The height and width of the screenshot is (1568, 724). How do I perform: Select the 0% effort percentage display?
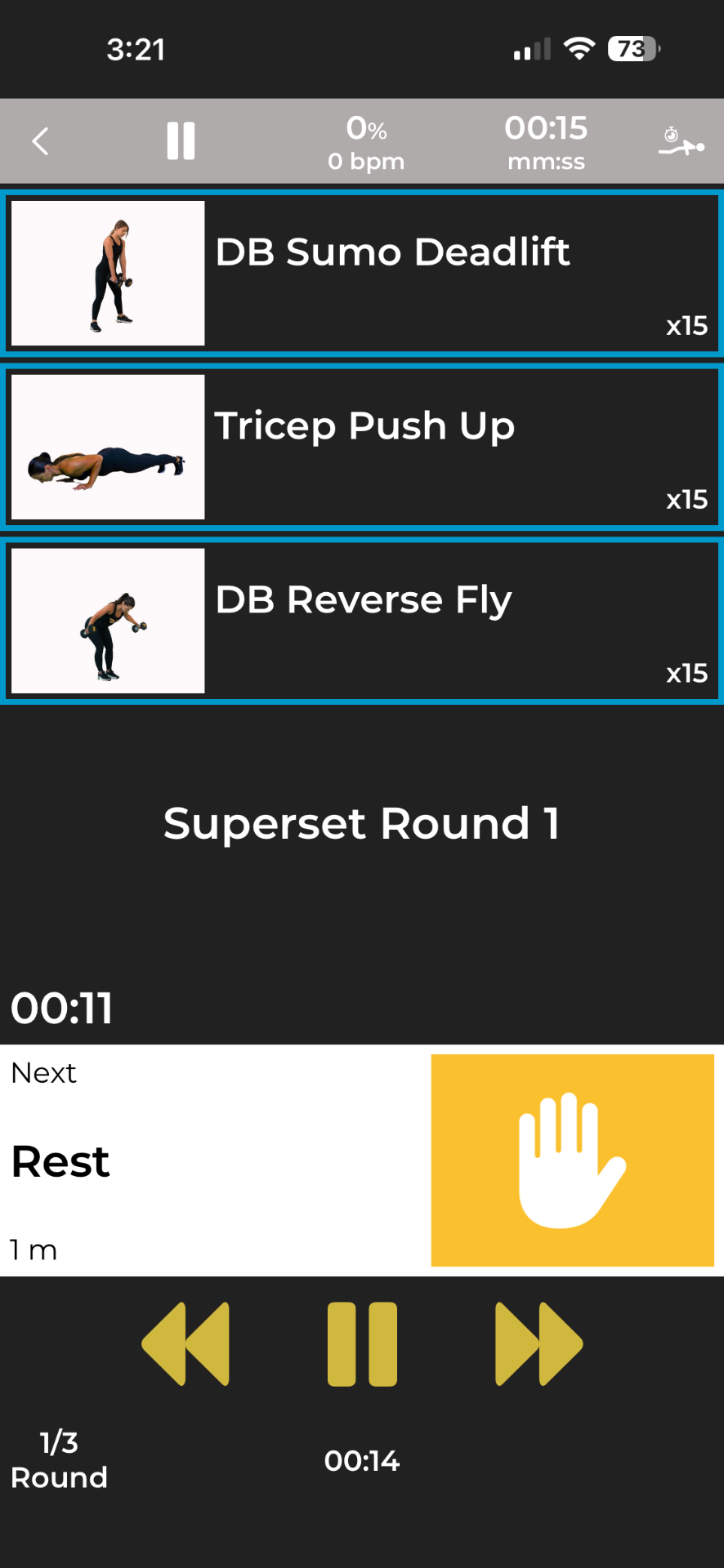[366, 128]
